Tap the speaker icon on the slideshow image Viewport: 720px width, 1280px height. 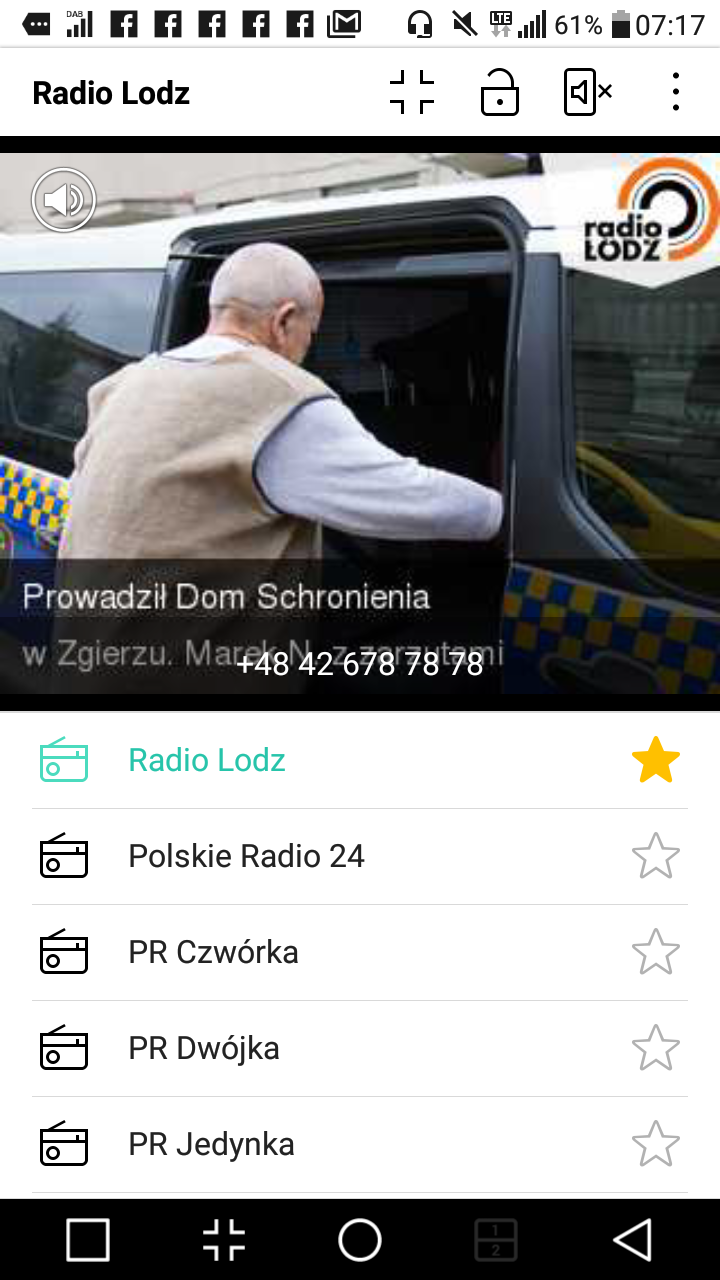(x=64, y=200)
